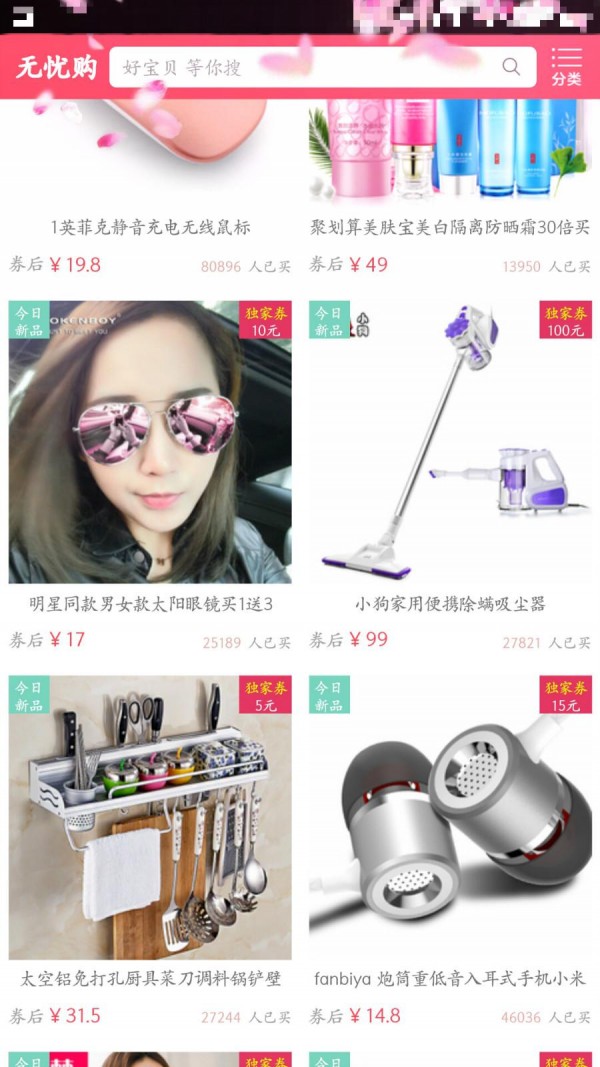Screen dimensions: 600x1067
Task: View the 明星同款太阳眼镜 sunglasses item
Action: pos(150,442)
